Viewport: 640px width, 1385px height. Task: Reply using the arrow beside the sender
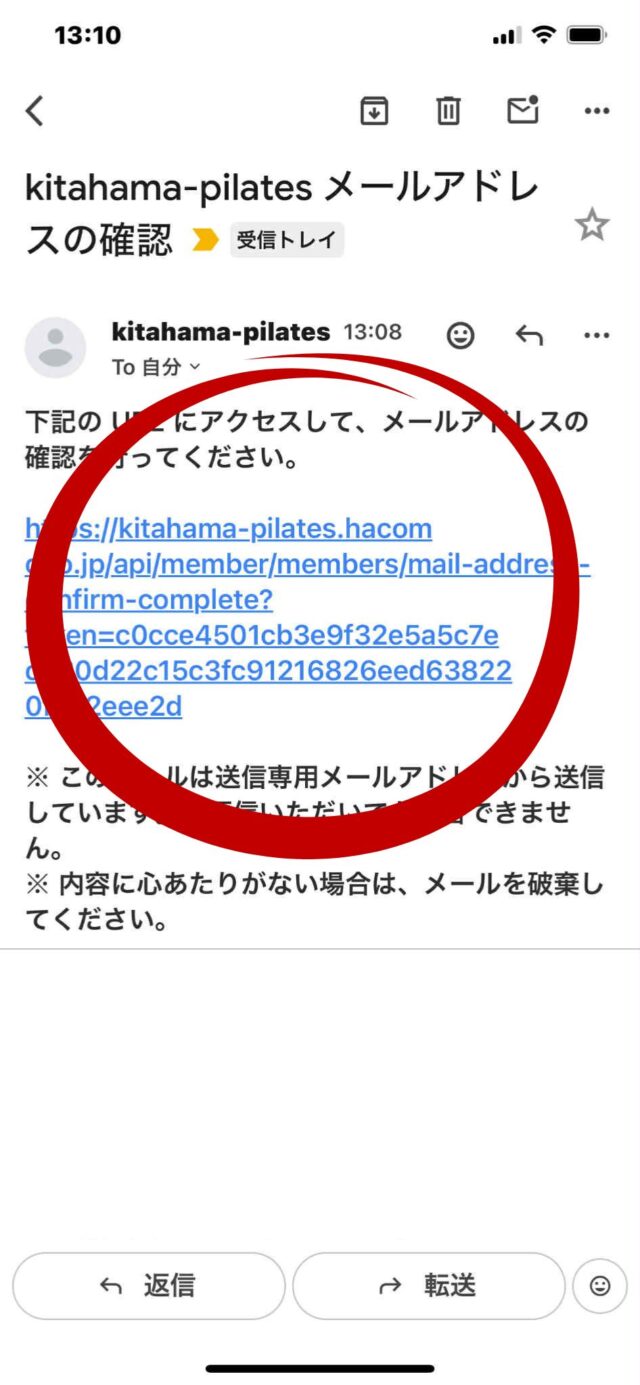pyautogui.click(x=529, y=335)
